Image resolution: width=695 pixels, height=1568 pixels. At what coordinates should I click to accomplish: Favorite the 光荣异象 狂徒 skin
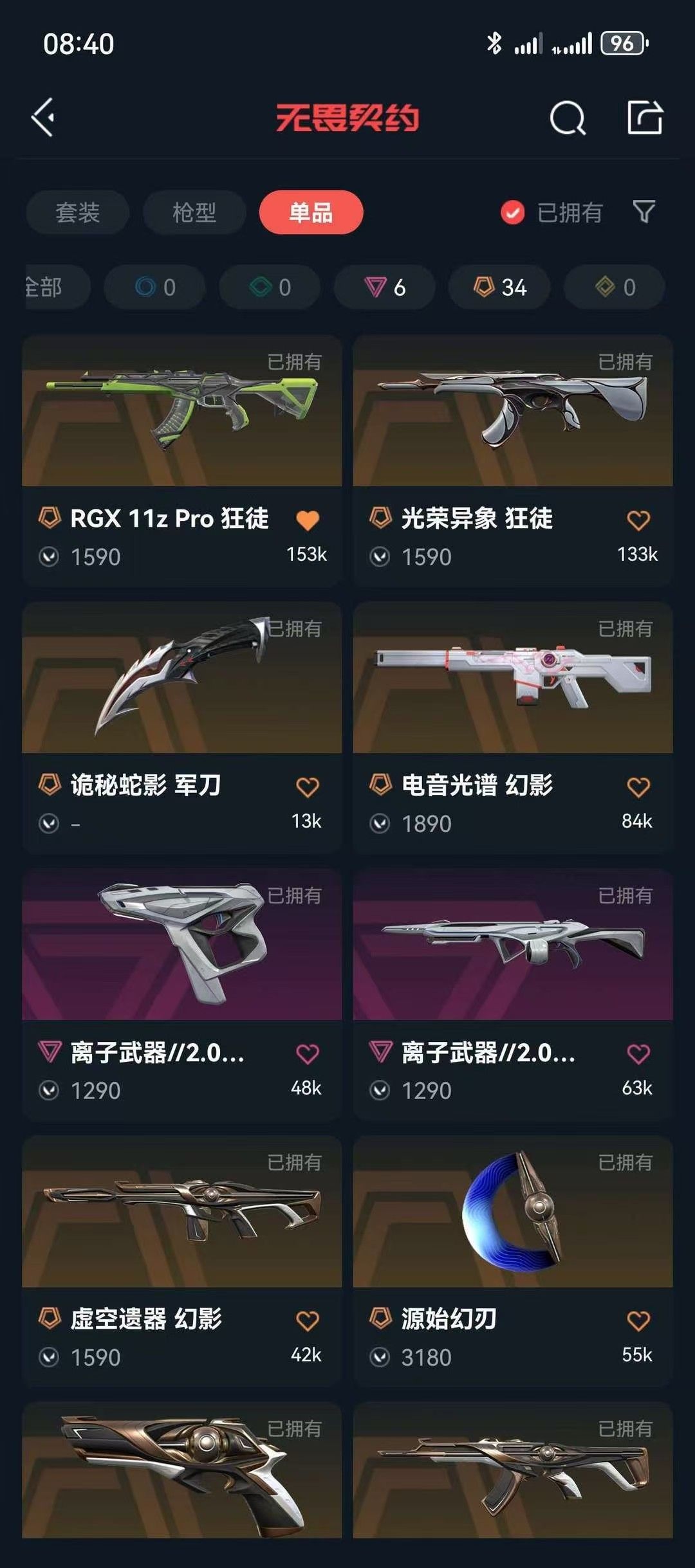(637, 520)
